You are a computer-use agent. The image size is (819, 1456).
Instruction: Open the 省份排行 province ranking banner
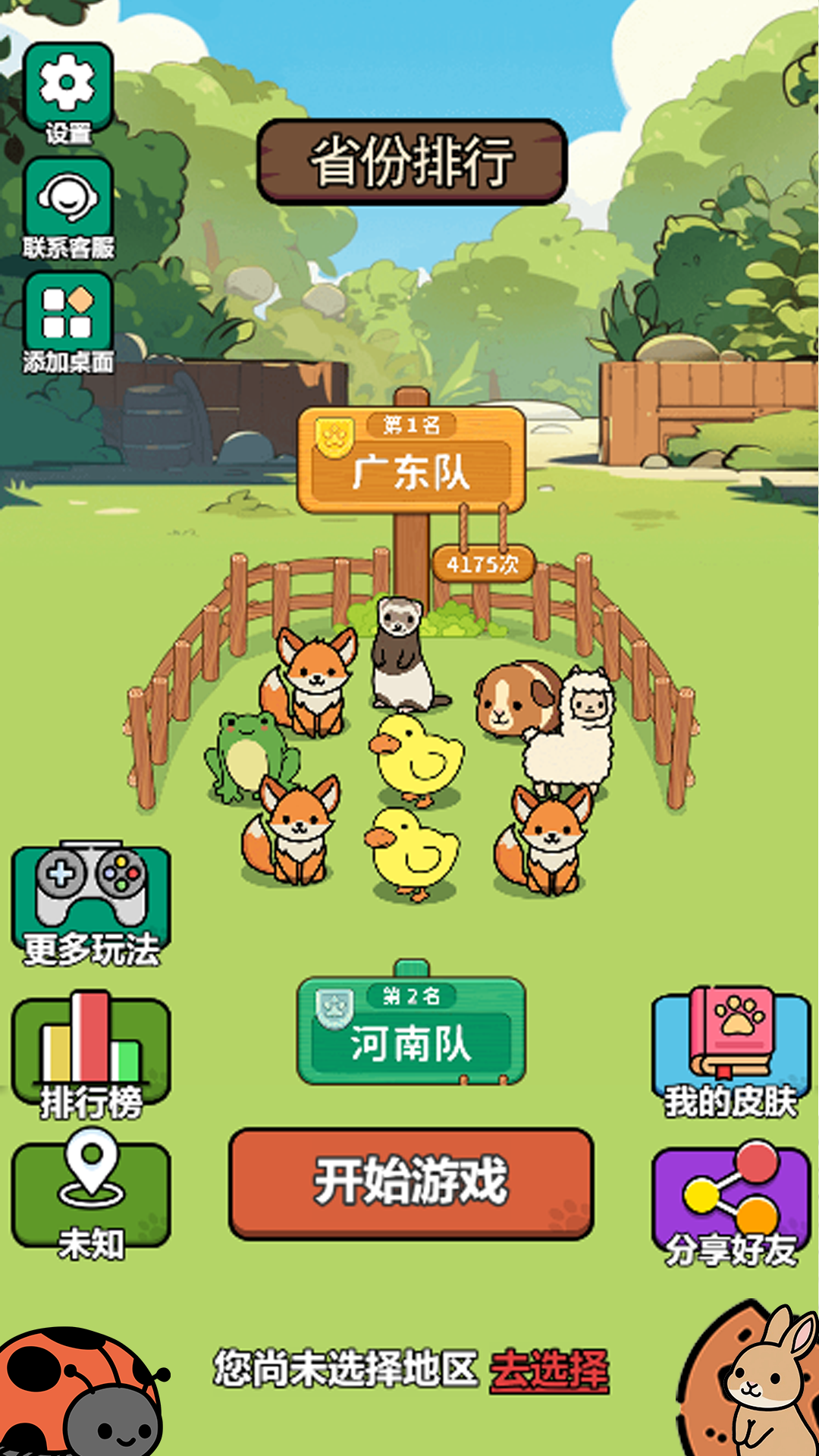[412, 162]
